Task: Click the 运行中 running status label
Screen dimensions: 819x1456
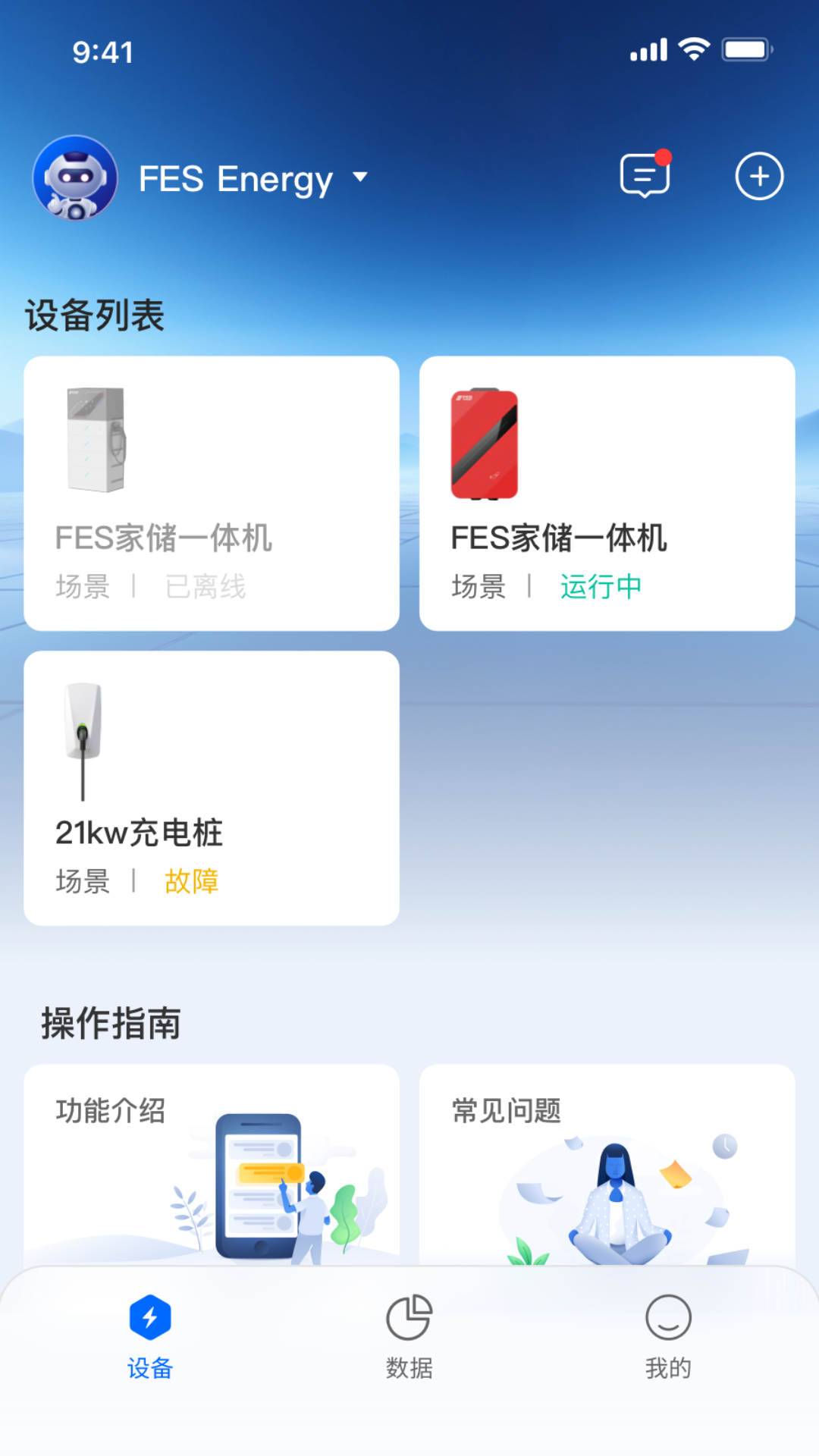Action: (600, 585)
